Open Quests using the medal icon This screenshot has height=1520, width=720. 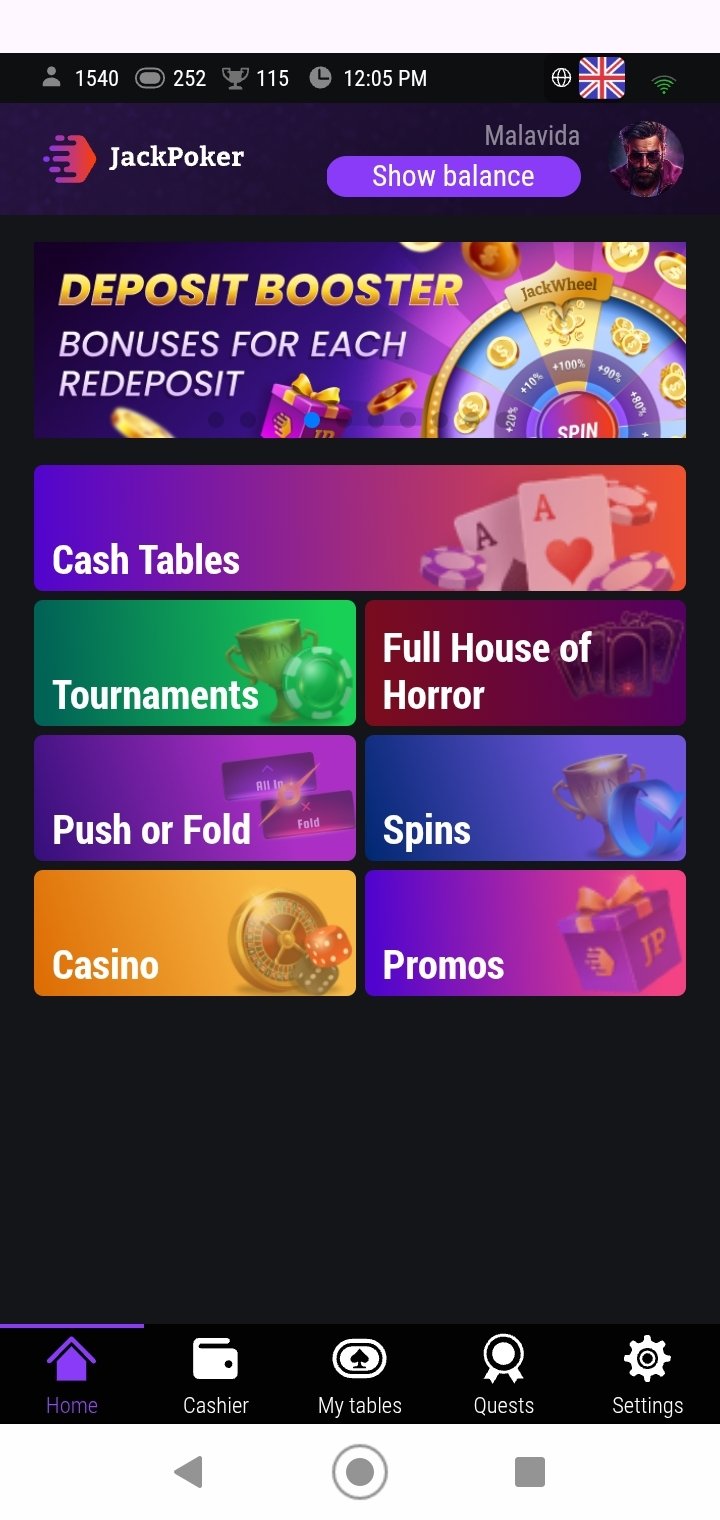pyautogui.click(x=503, y=1375)
